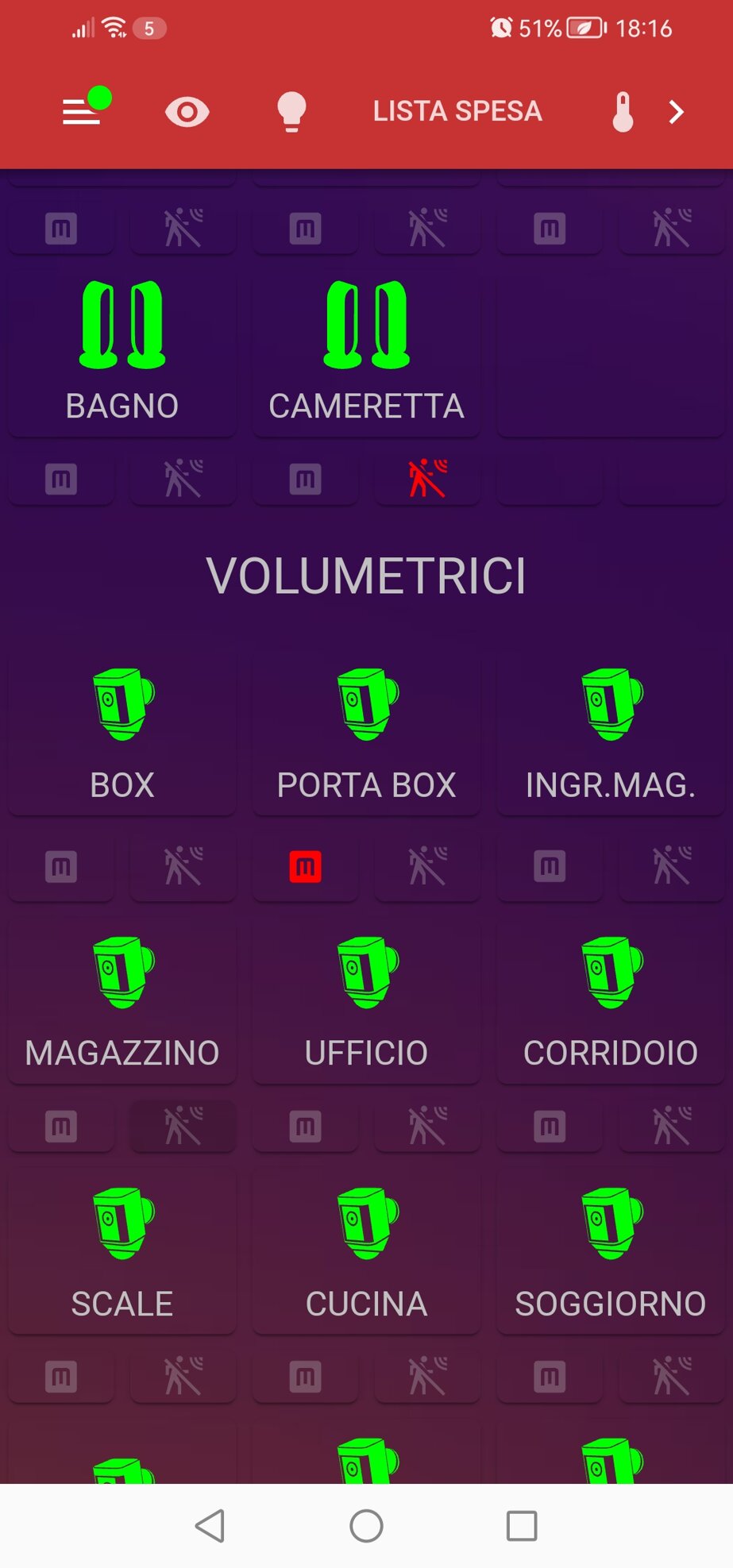Open the CUCINA volumetric sensor
The image size is (733, 1568).
click(366, 1253)
